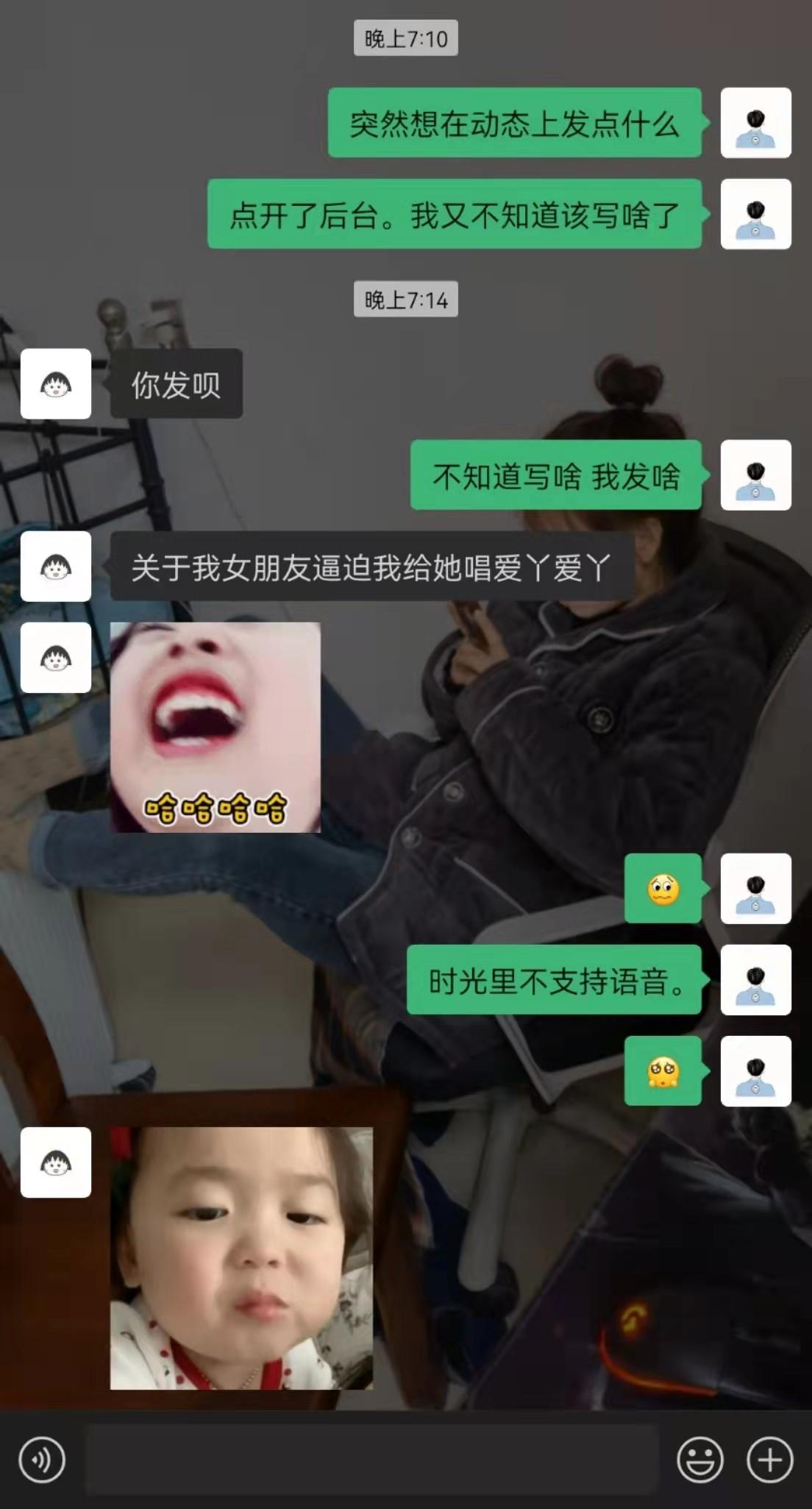Image resolution: width=812 pixels, height=1509 pixels.
Task: Open sender avatar beside 你发呗
Action: 56,384
